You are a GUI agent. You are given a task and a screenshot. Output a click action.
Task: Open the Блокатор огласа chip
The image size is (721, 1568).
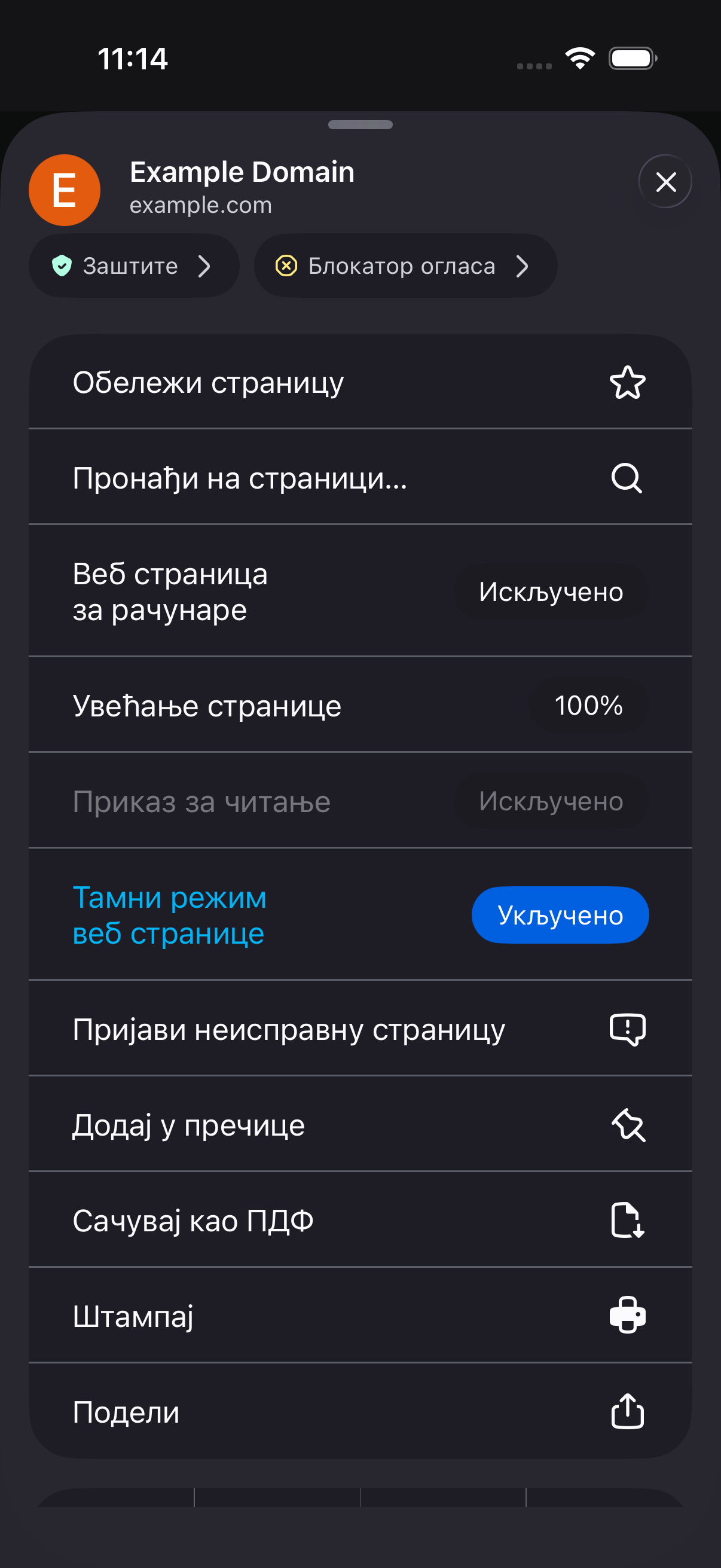click(x=405, y=266)
